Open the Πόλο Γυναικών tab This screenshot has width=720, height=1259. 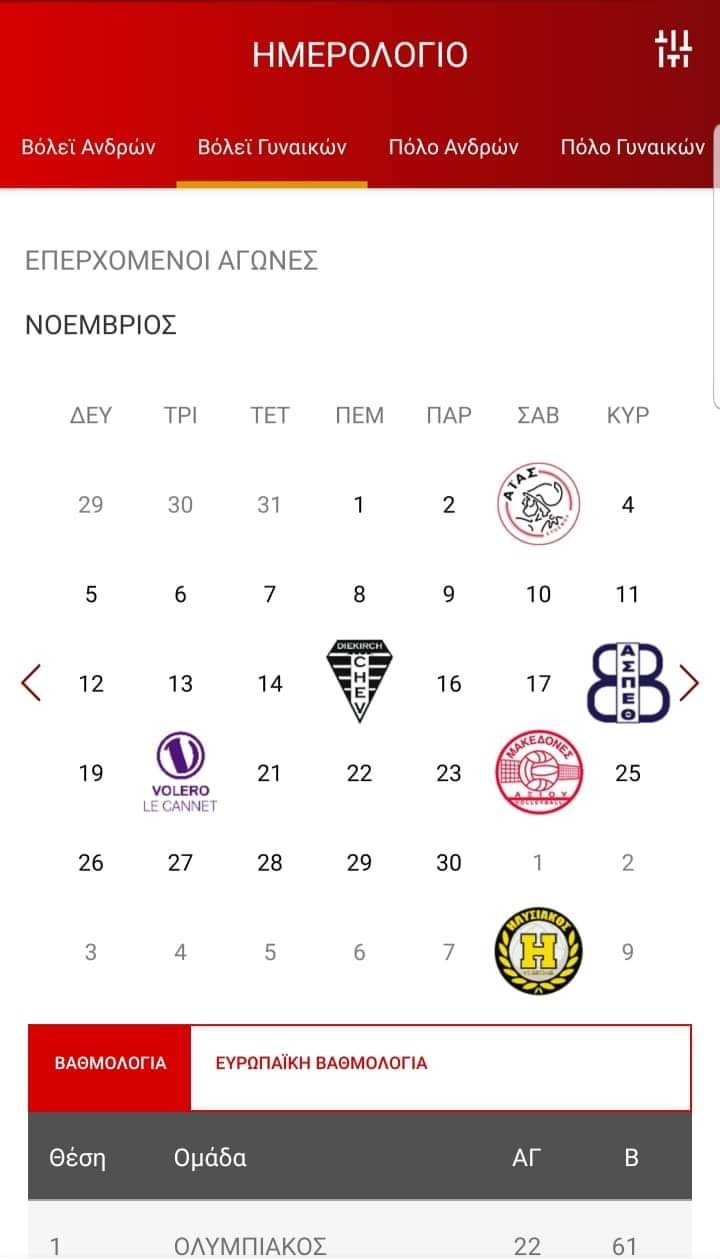[x=632, y=147]
